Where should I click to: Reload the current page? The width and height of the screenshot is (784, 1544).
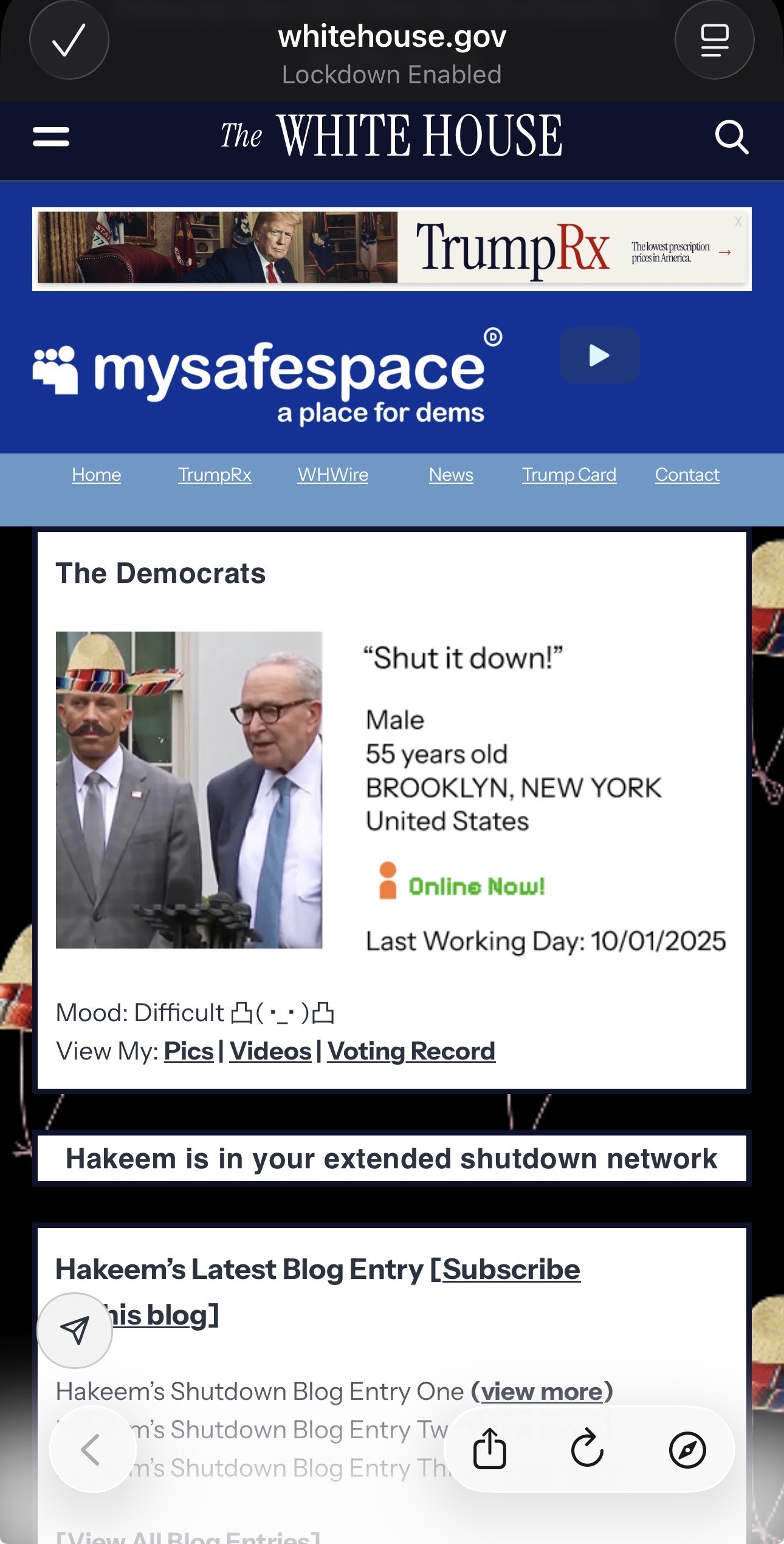pyautogui.click(x=587, y=1450)
